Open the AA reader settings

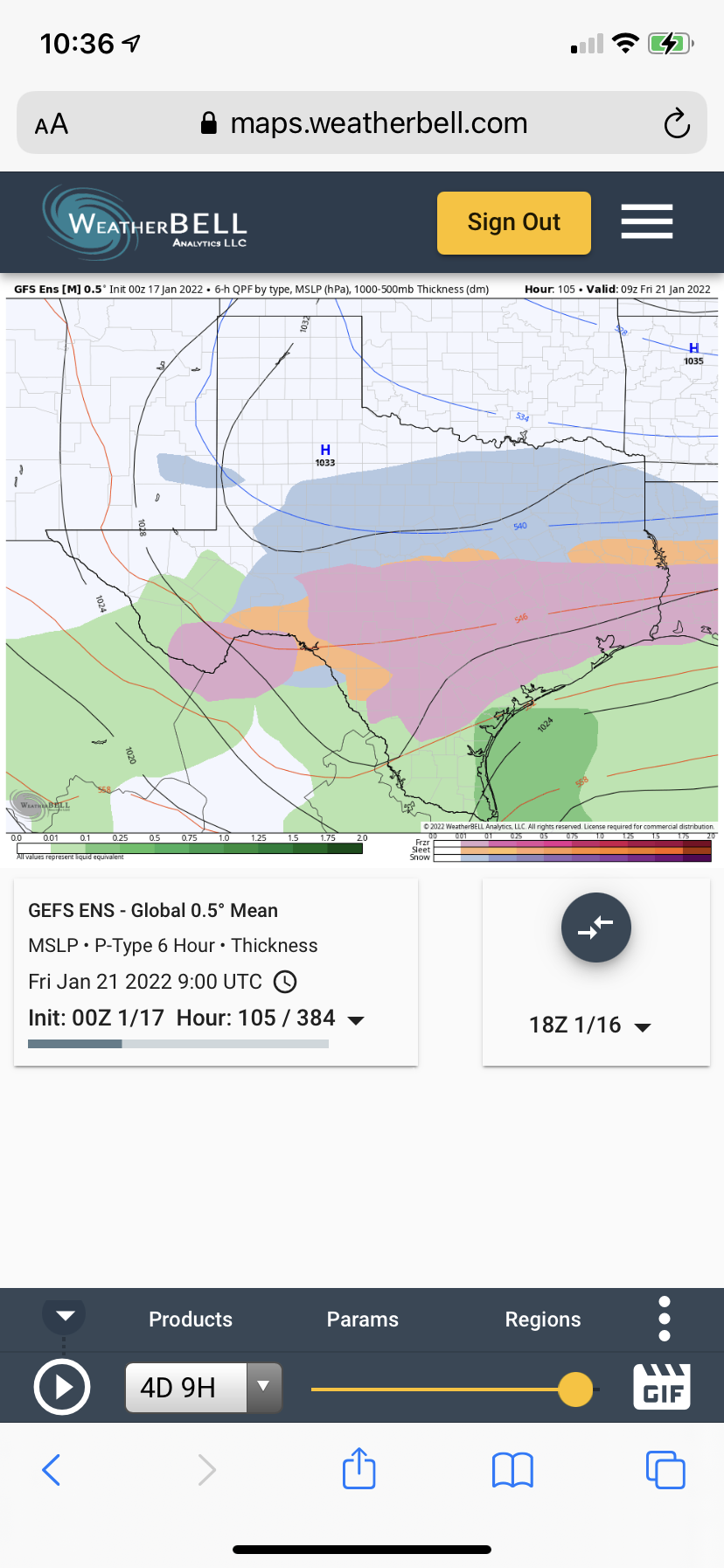tap(52, 124)
